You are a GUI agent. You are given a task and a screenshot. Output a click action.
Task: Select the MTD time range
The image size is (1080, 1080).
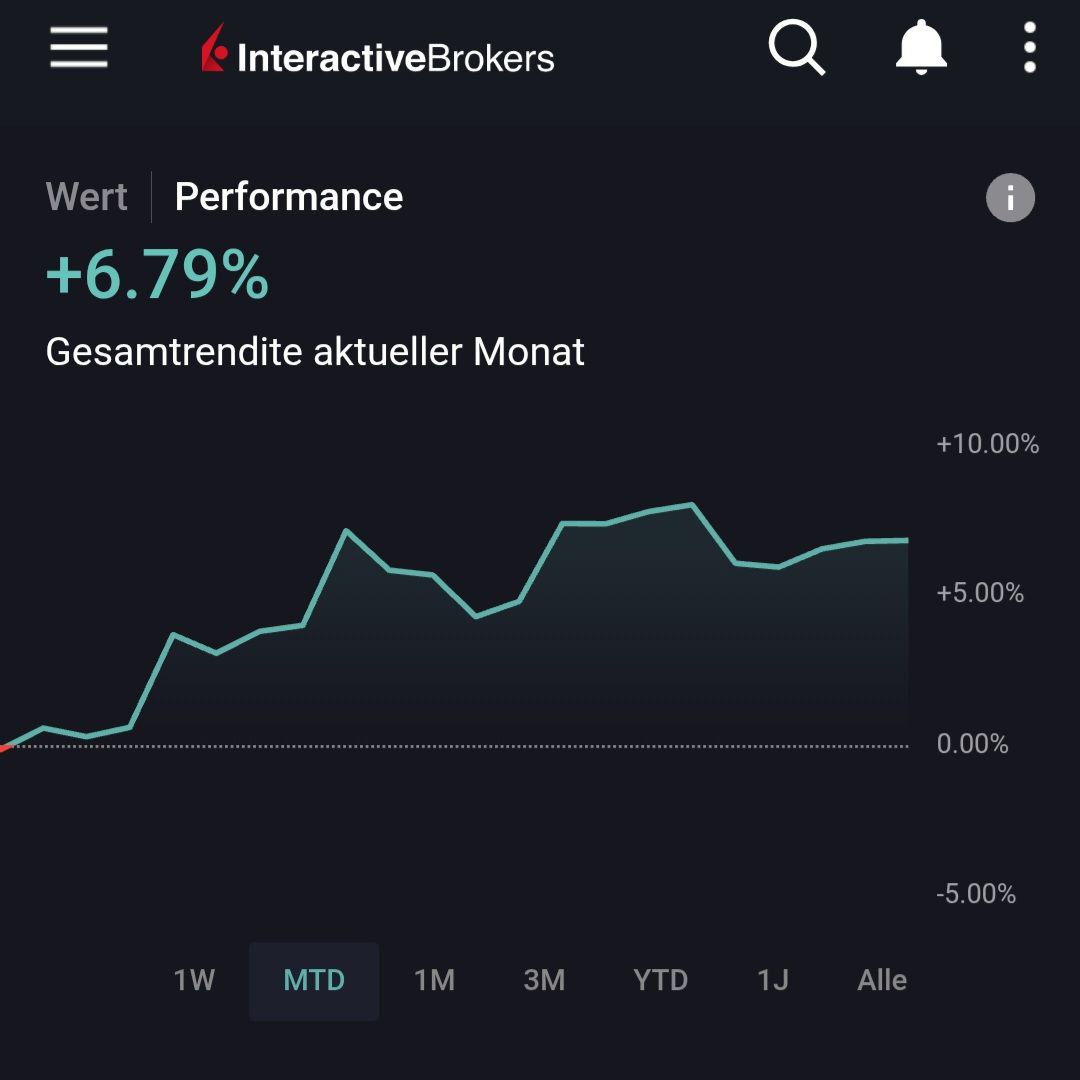[x=314, y=980]
